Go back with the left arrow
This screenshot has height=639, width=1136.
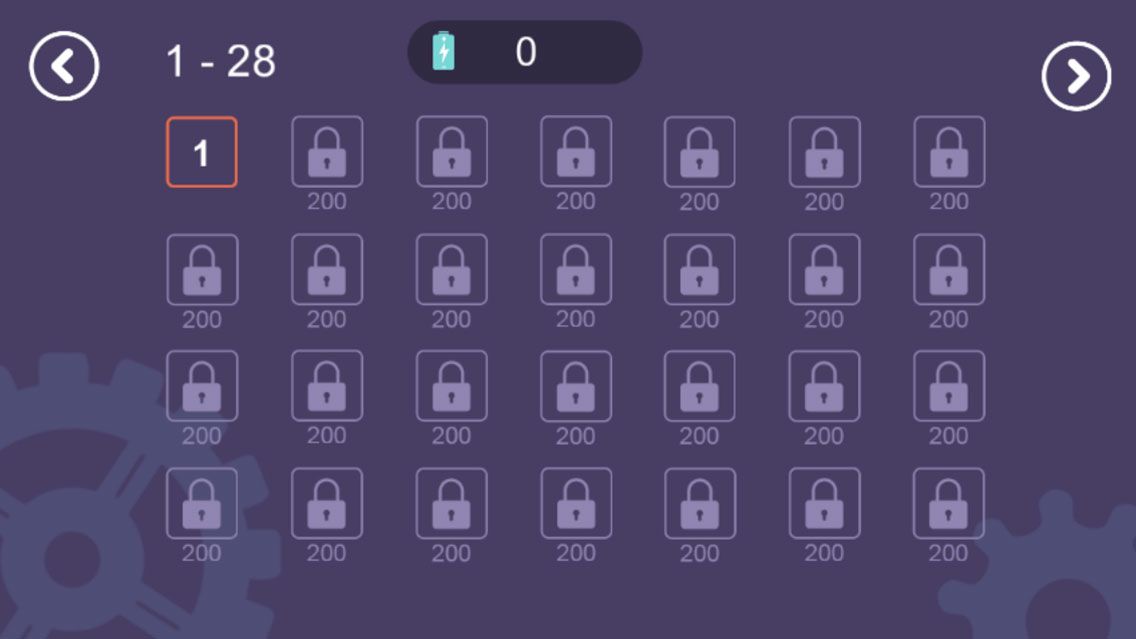pyautogui.click(x=64, y=67)
